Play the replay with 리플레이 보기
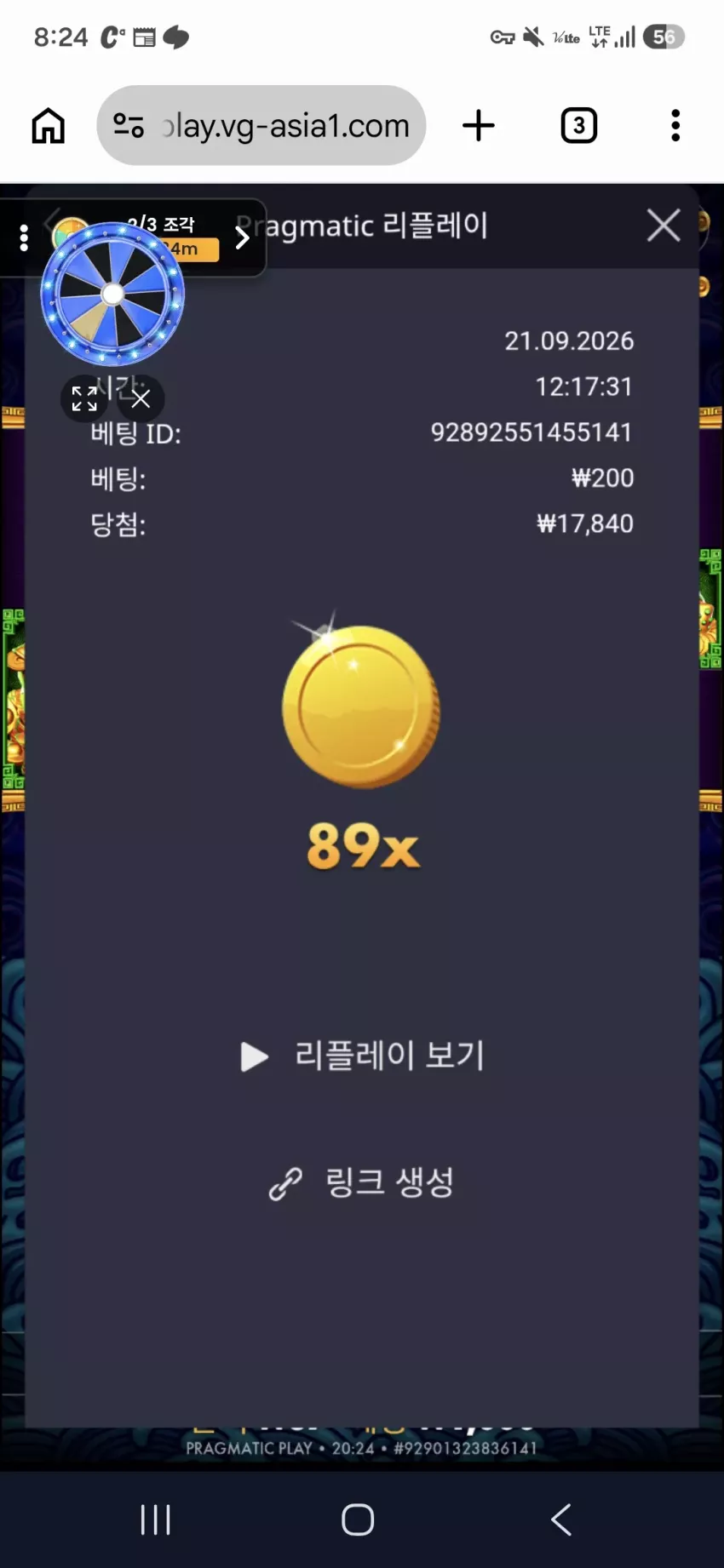Screen dimensions: 724x1568 362,1056
